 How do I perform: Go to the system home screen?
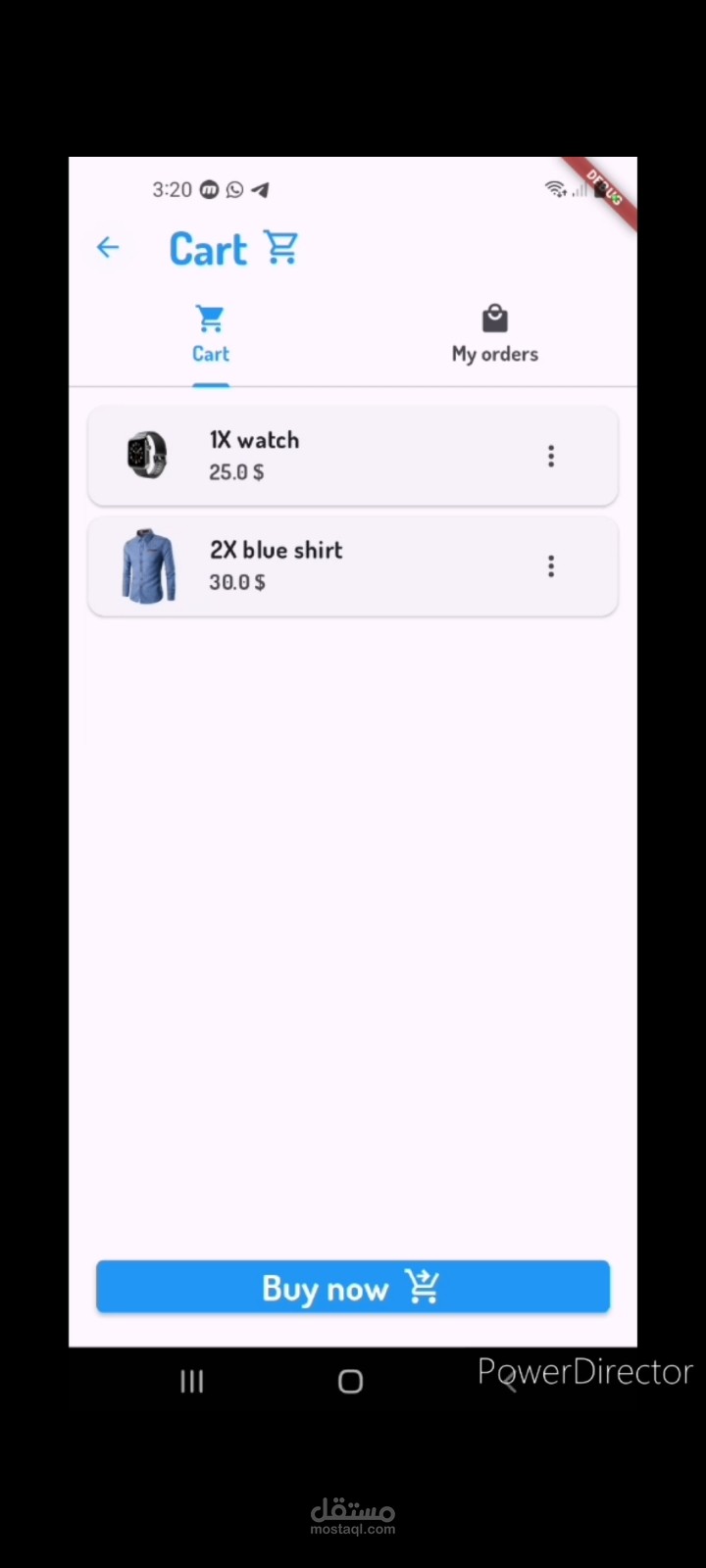[x=350, y=1382]
